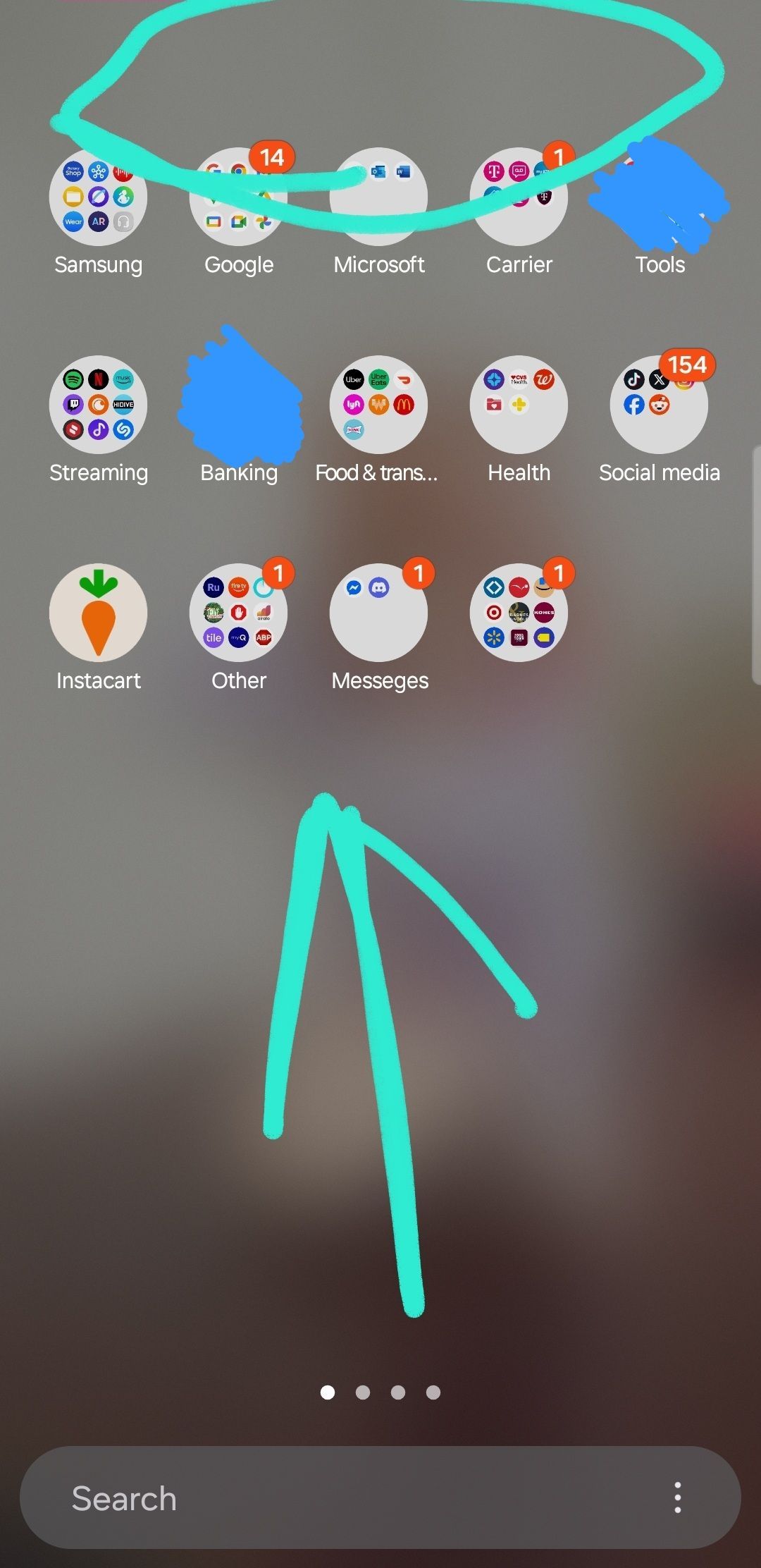
Task: Open the Samsung folder
Action: tap(98, 197)
